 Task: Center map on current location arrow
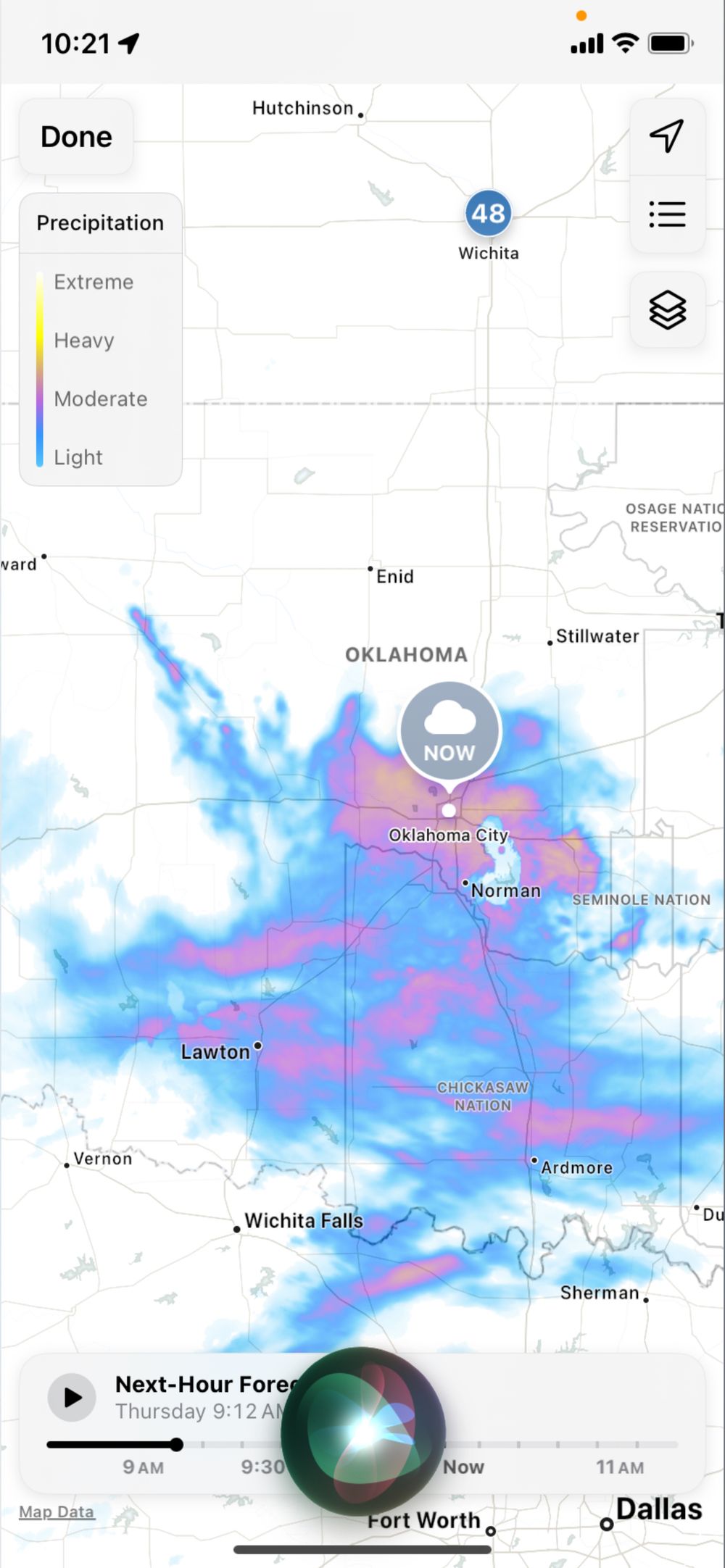[x=667, y=136]
